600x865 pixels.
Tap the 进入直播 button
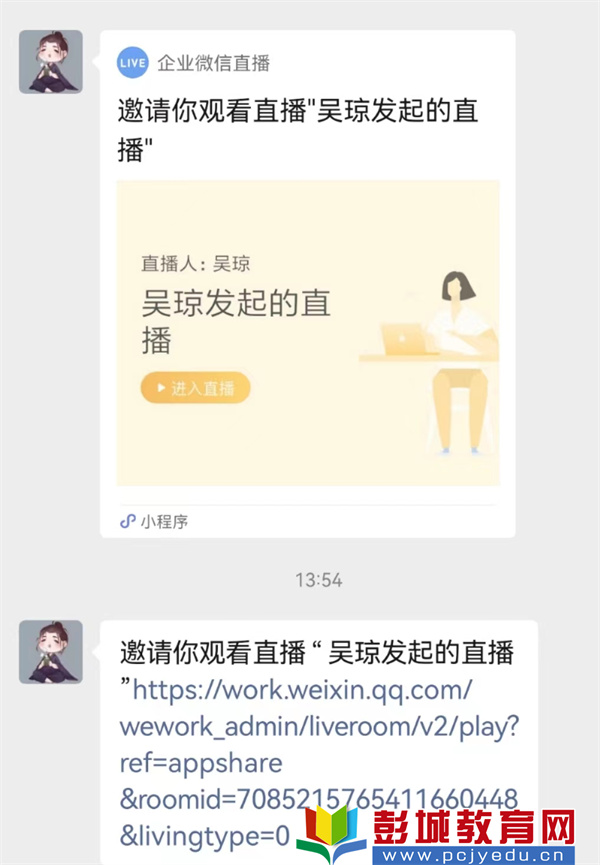point(196,388)
